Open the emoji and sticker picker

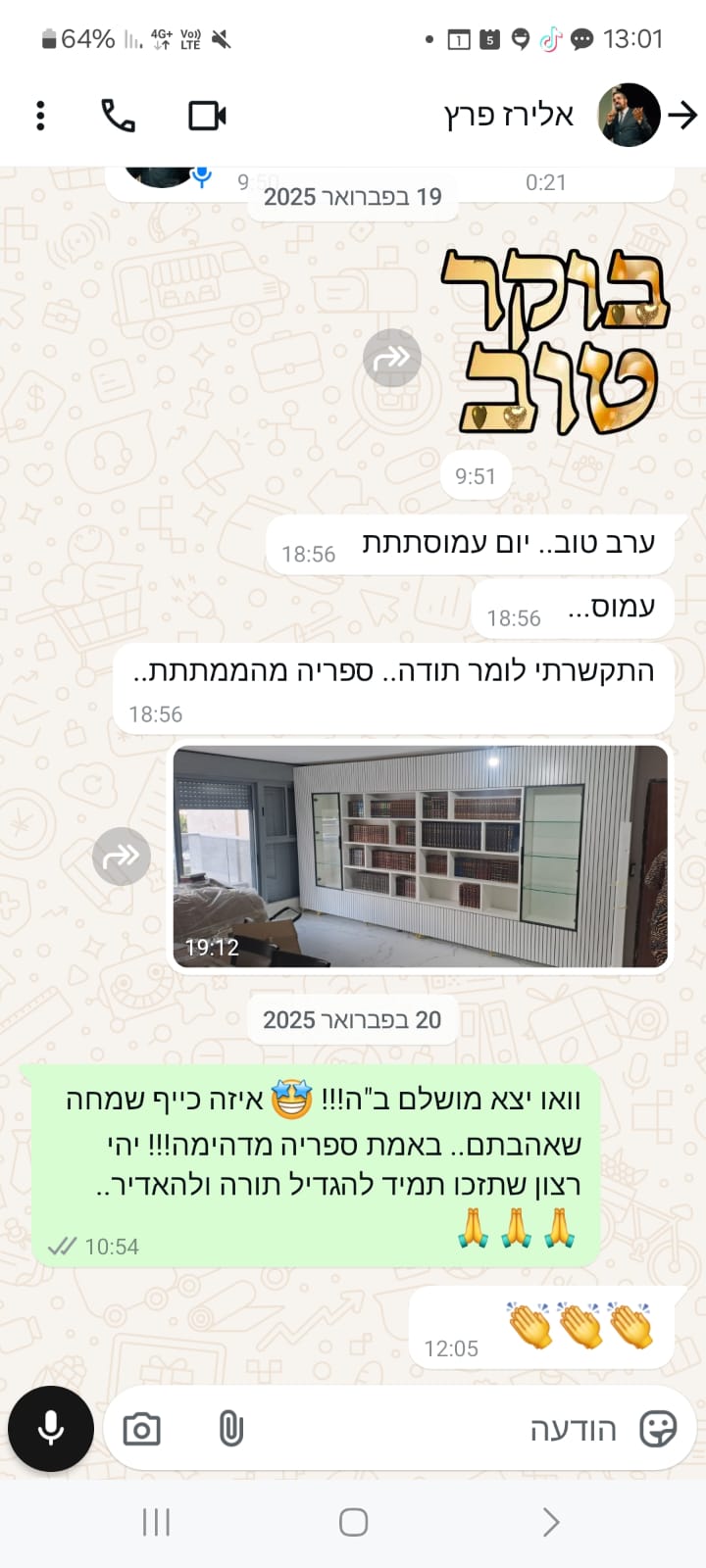(x=657, y=1429)
